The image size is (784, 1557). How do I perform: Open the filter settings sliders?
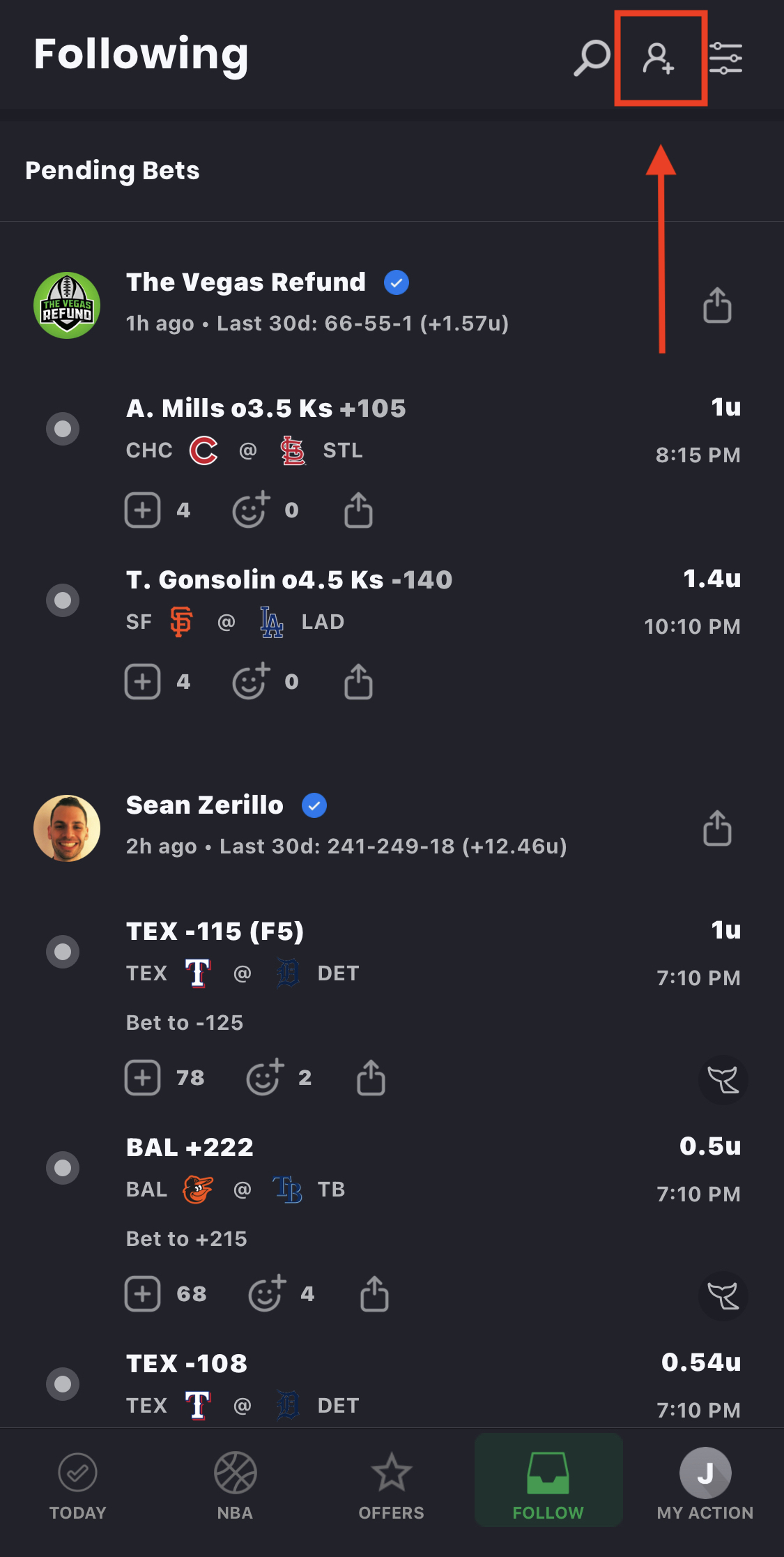725,58
